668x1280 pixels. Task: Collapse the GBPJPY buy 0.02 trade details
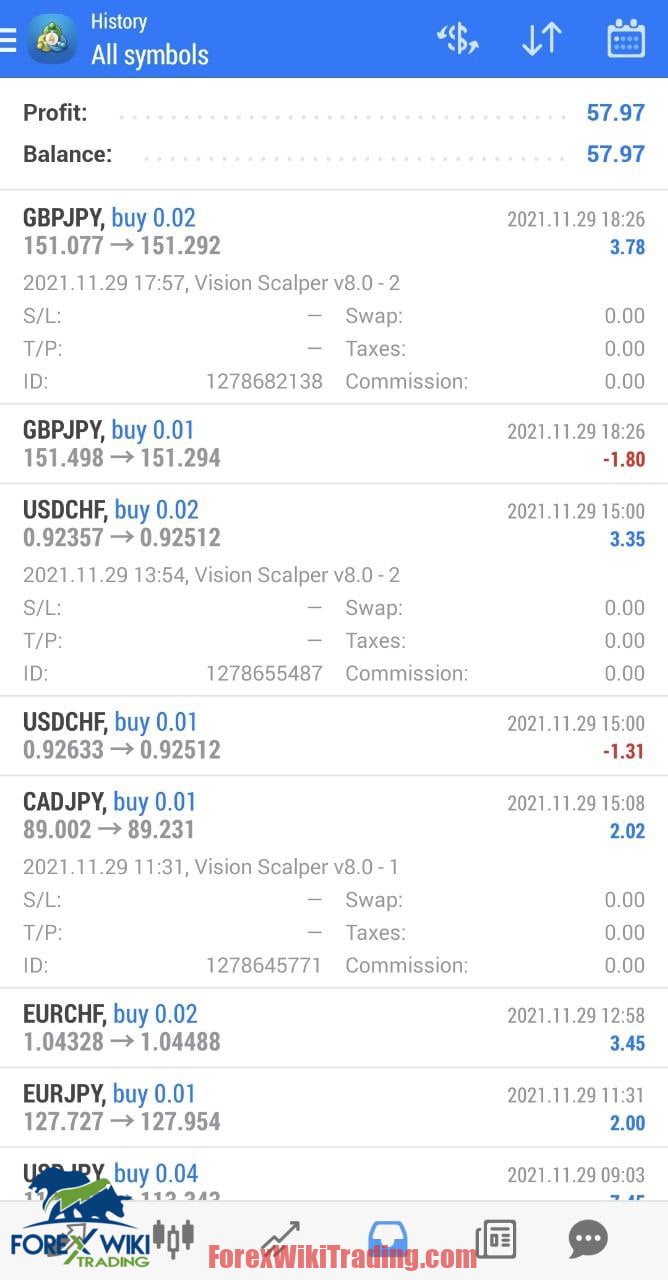(333, 232)
